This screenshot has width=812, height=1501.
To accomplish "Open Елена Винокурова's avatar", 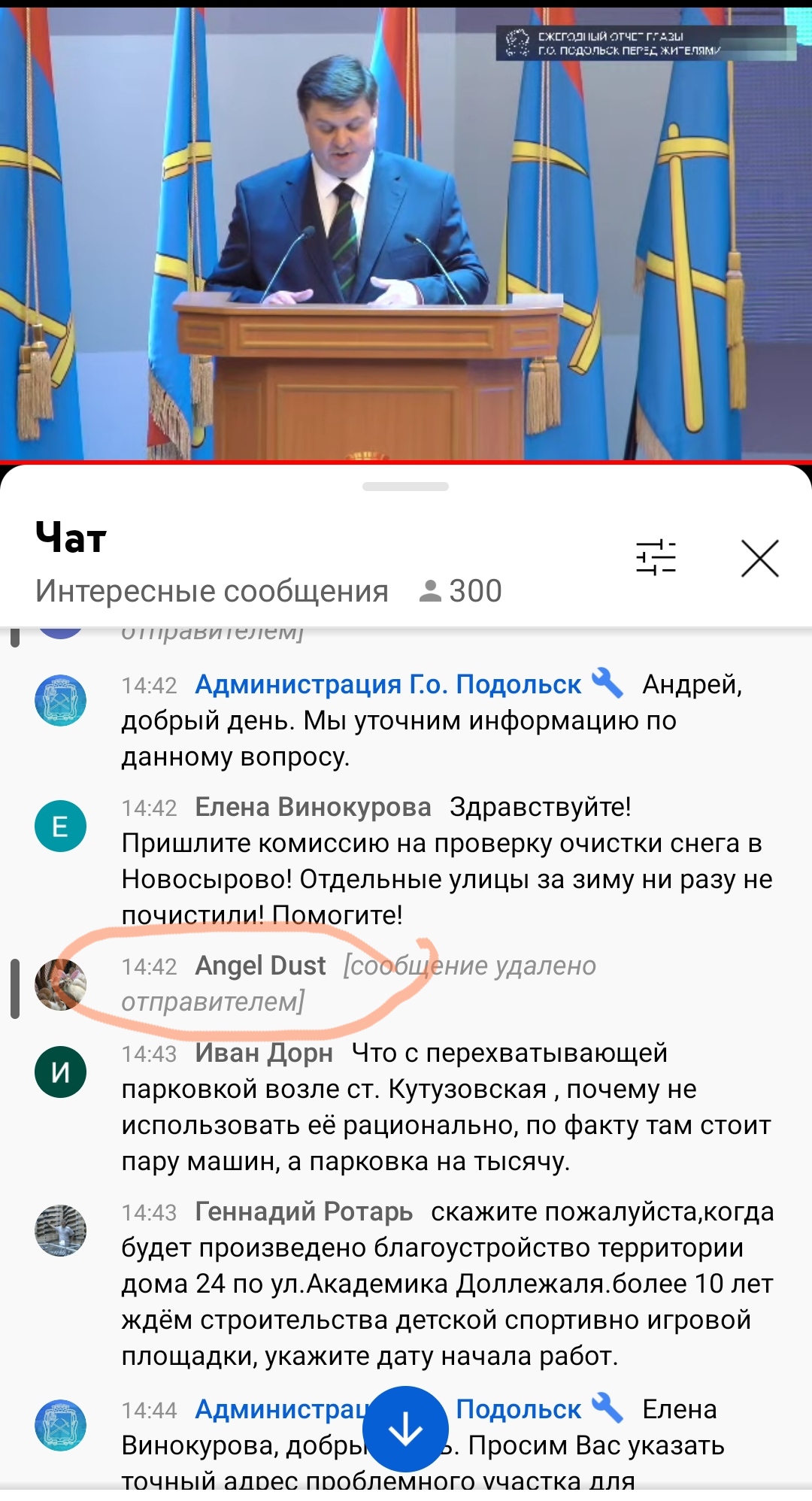I will (61, 826).
